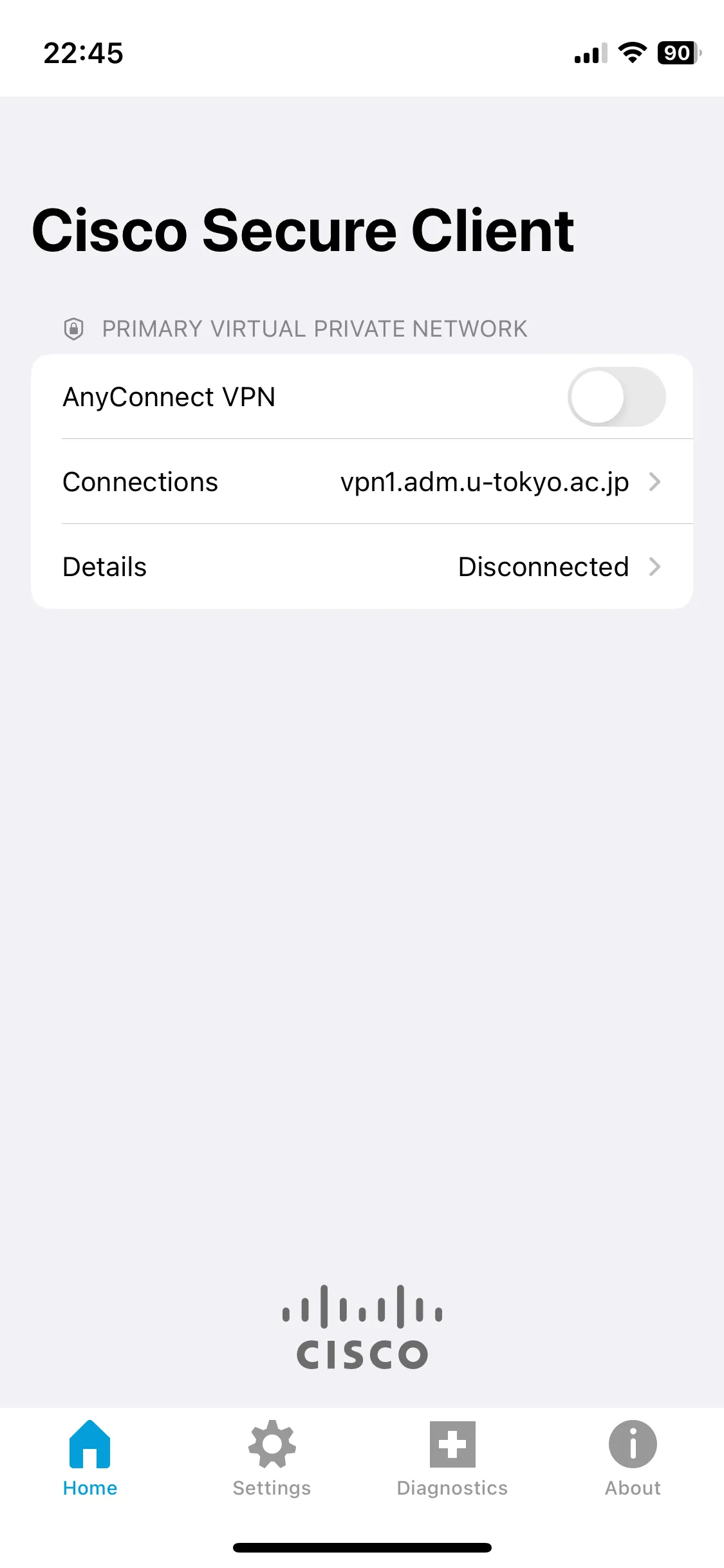Switch to the Home tab

90,1459
